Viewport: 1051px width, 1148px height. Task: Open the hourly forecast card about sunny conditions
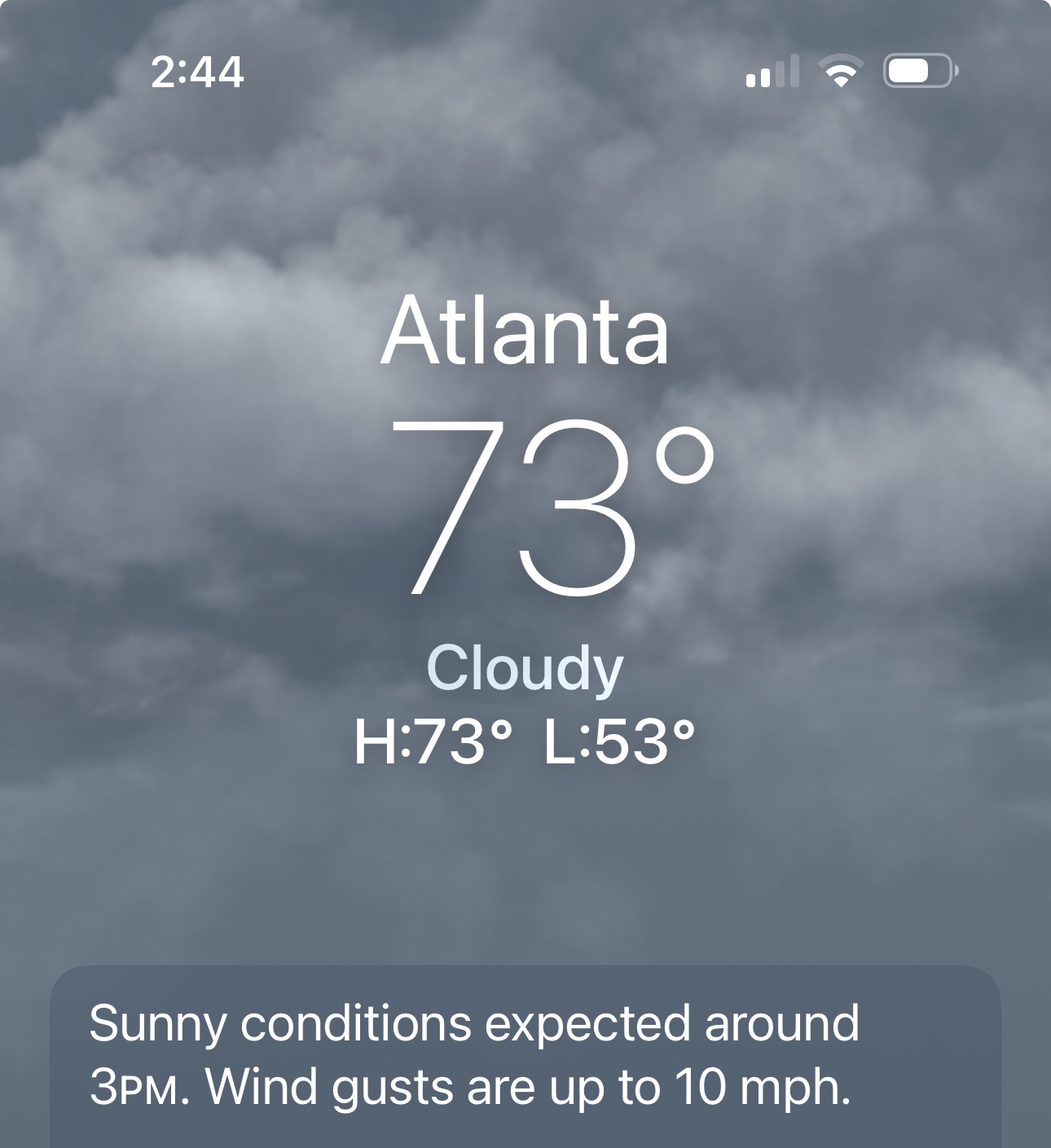coord(525,1056)
